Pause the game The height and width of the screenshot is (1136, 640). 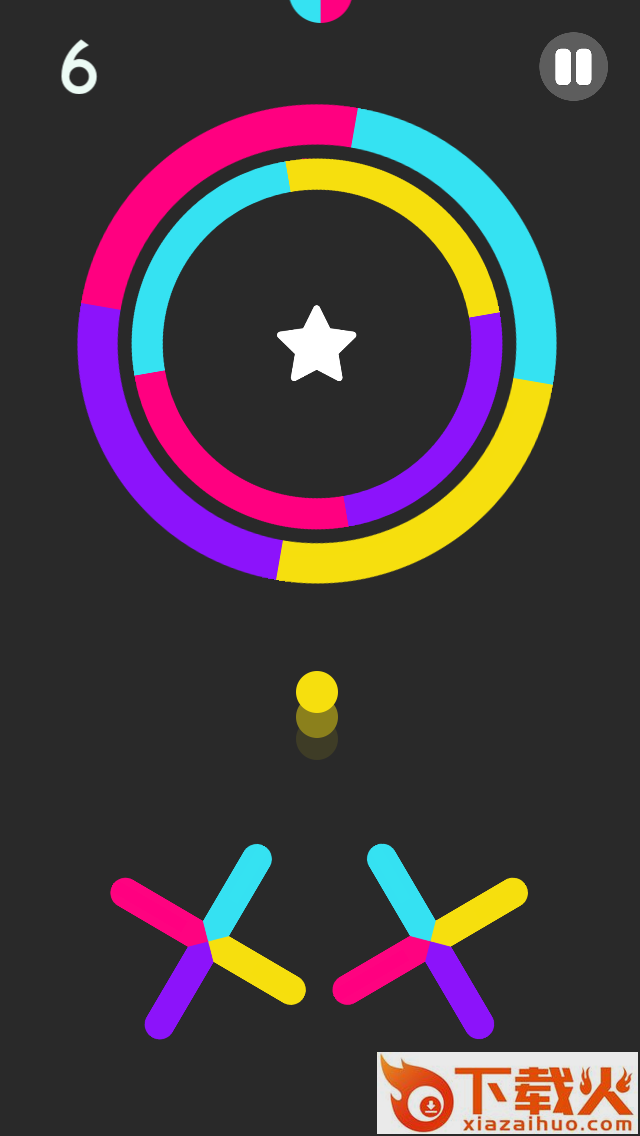[573, 67]
